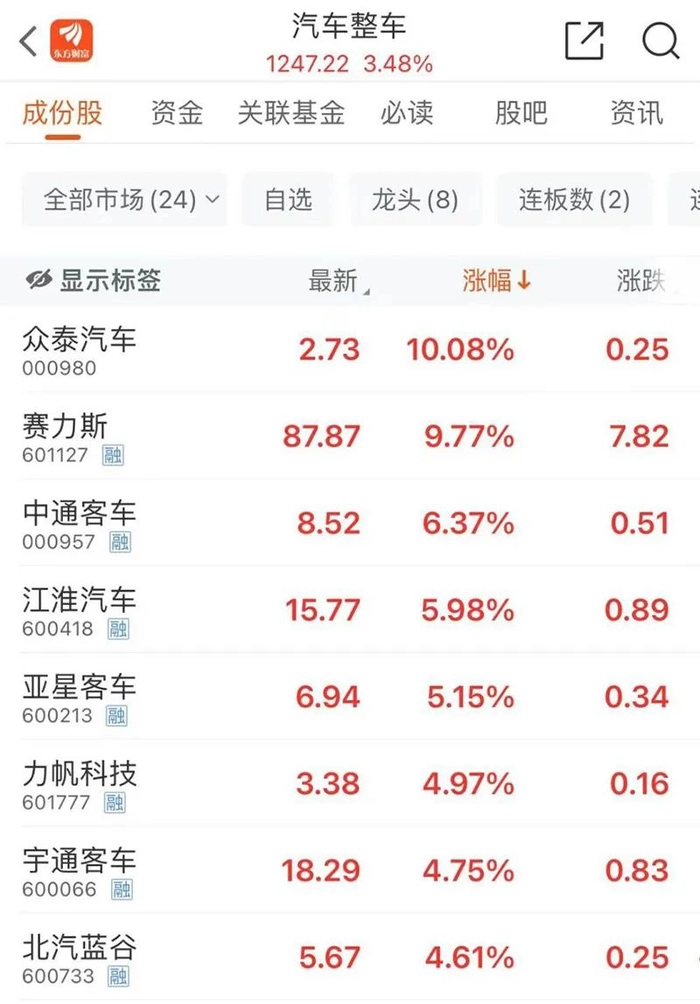Share this sector page
This screenshot has width=700, height=1004.
click(x=584, y=41)
